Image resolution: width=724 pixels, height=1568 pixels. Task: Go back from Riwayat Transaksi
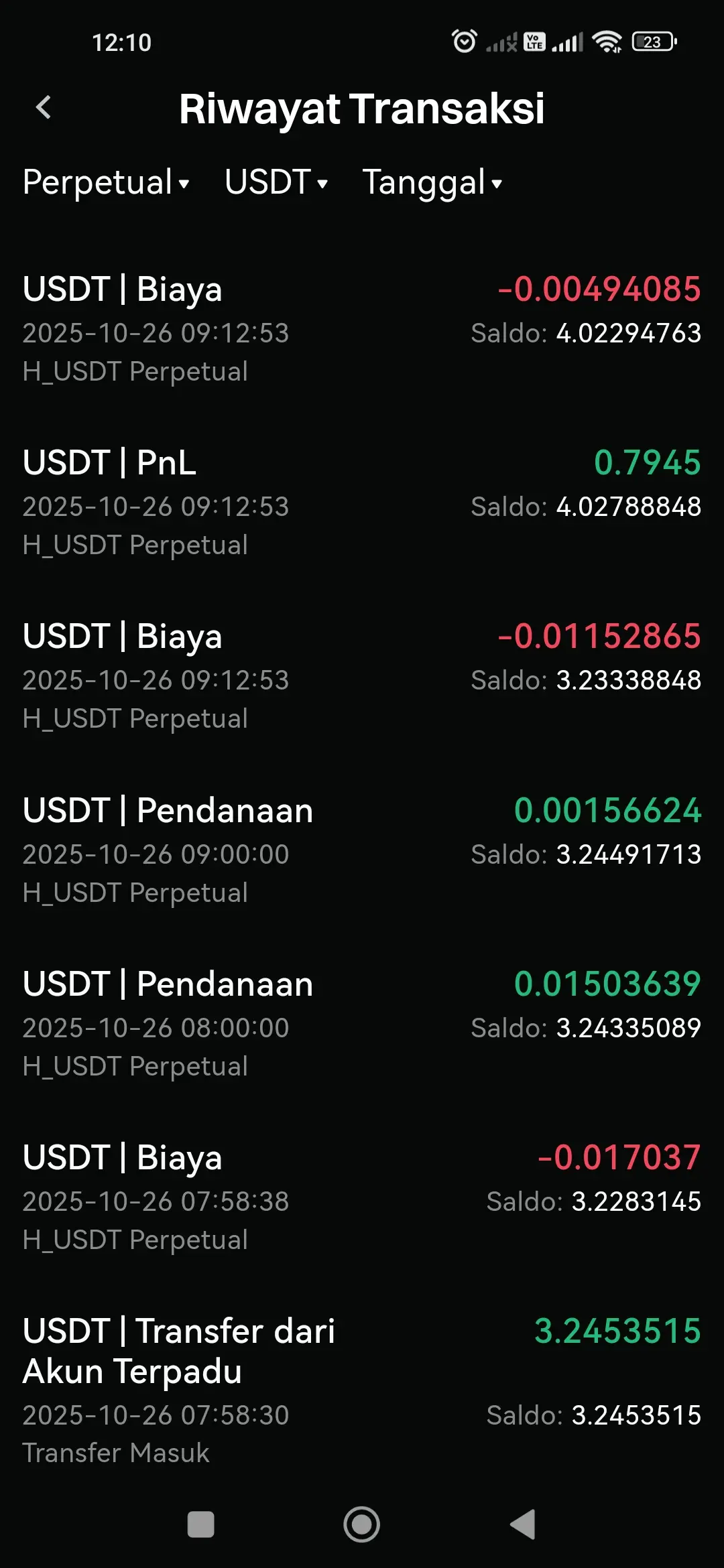coord(44,107)
